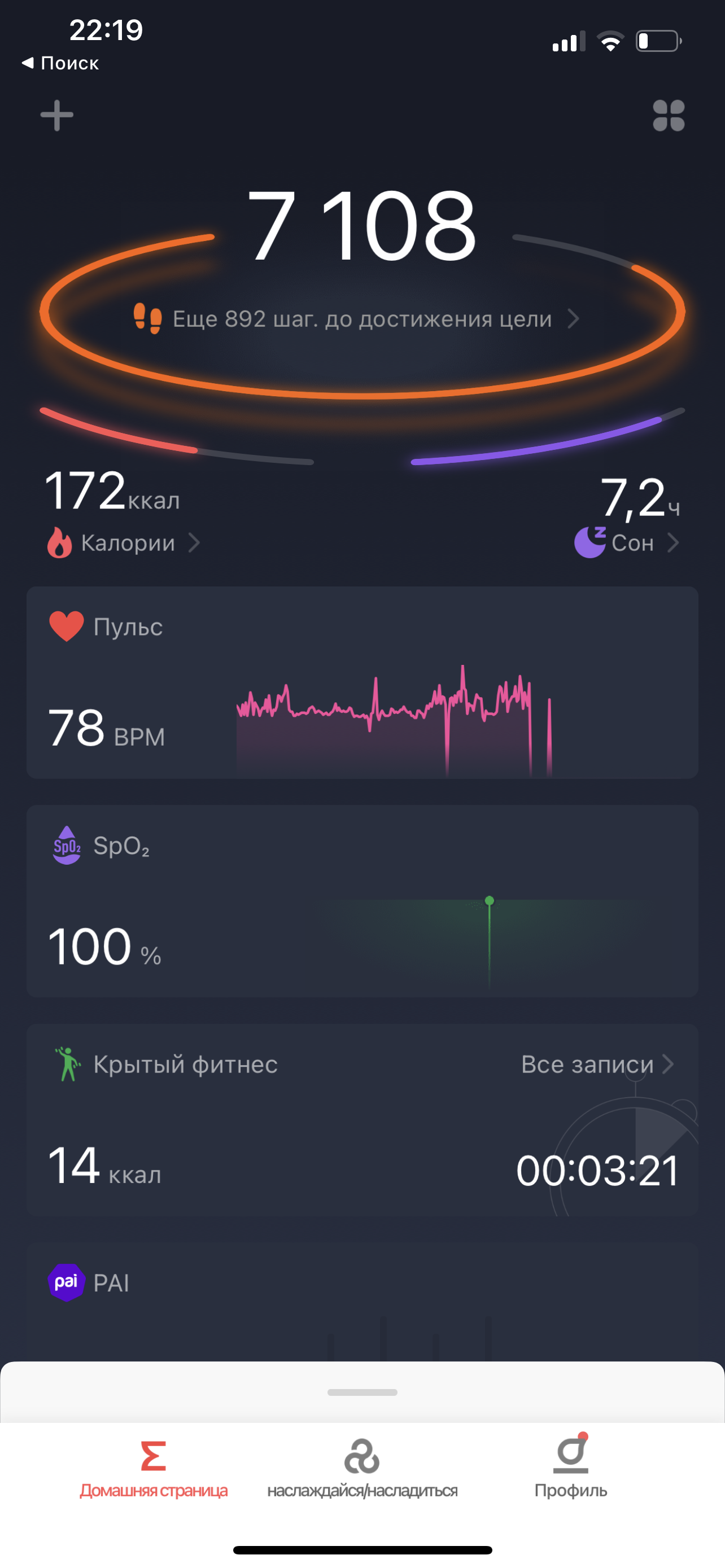Open the Пульс heart rate card

tap(361, 682)
